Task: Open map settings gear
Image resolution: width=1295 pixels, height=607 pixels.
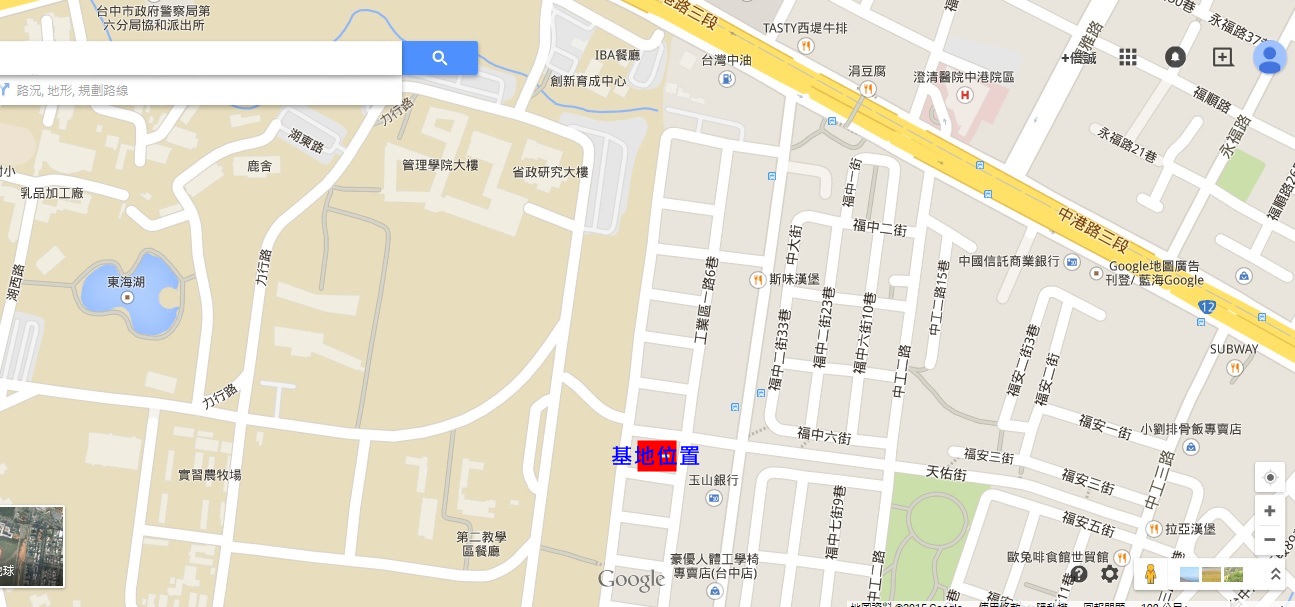Action: coord(1109,574)
